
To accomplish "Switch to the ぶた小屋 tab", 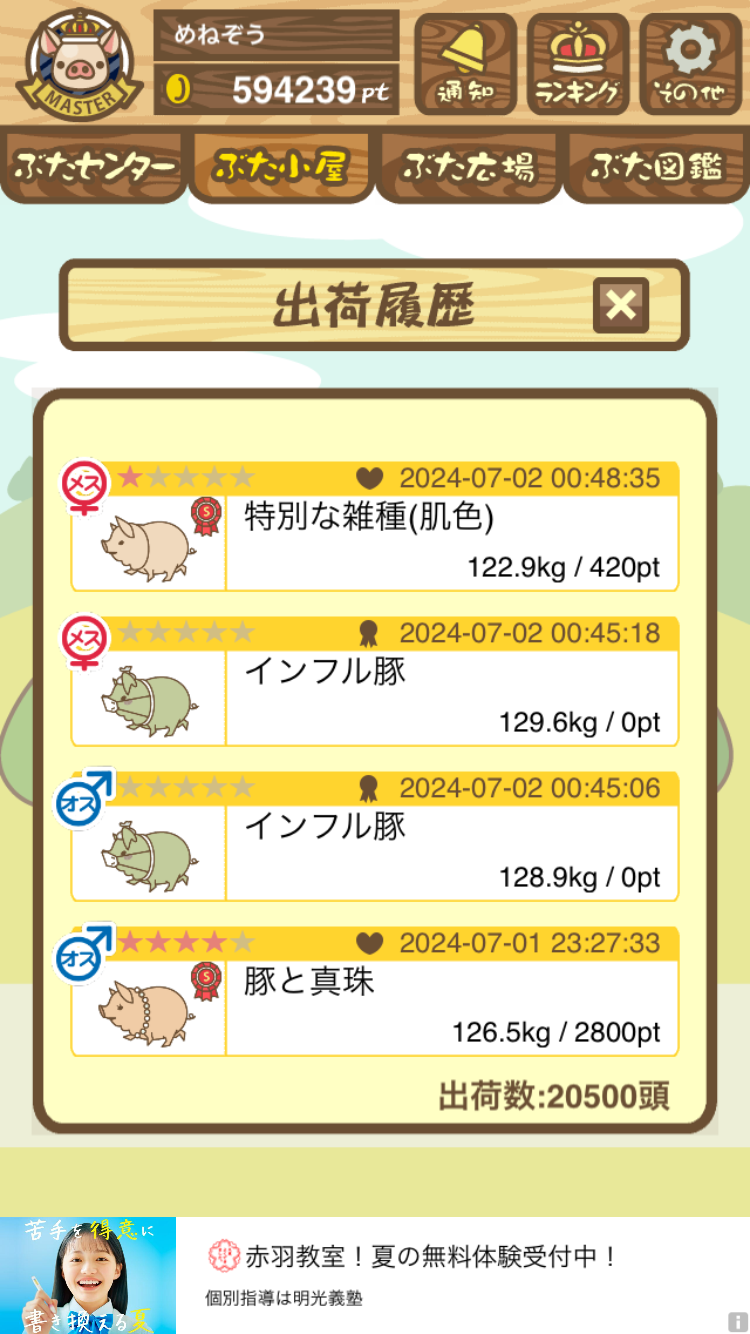I will coord(281,167).
